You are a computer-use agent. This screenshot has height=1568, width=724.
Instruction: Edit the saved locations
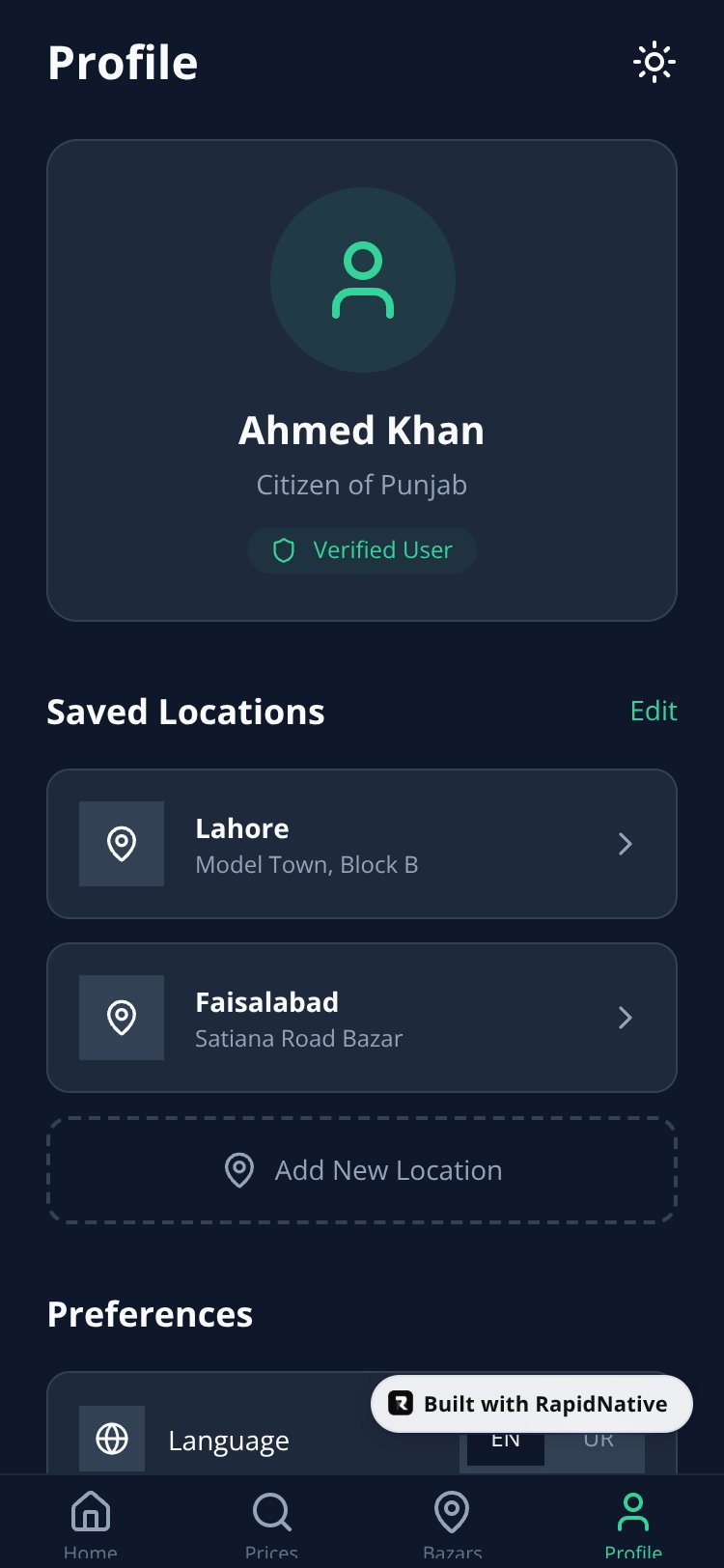click(654, 712)
